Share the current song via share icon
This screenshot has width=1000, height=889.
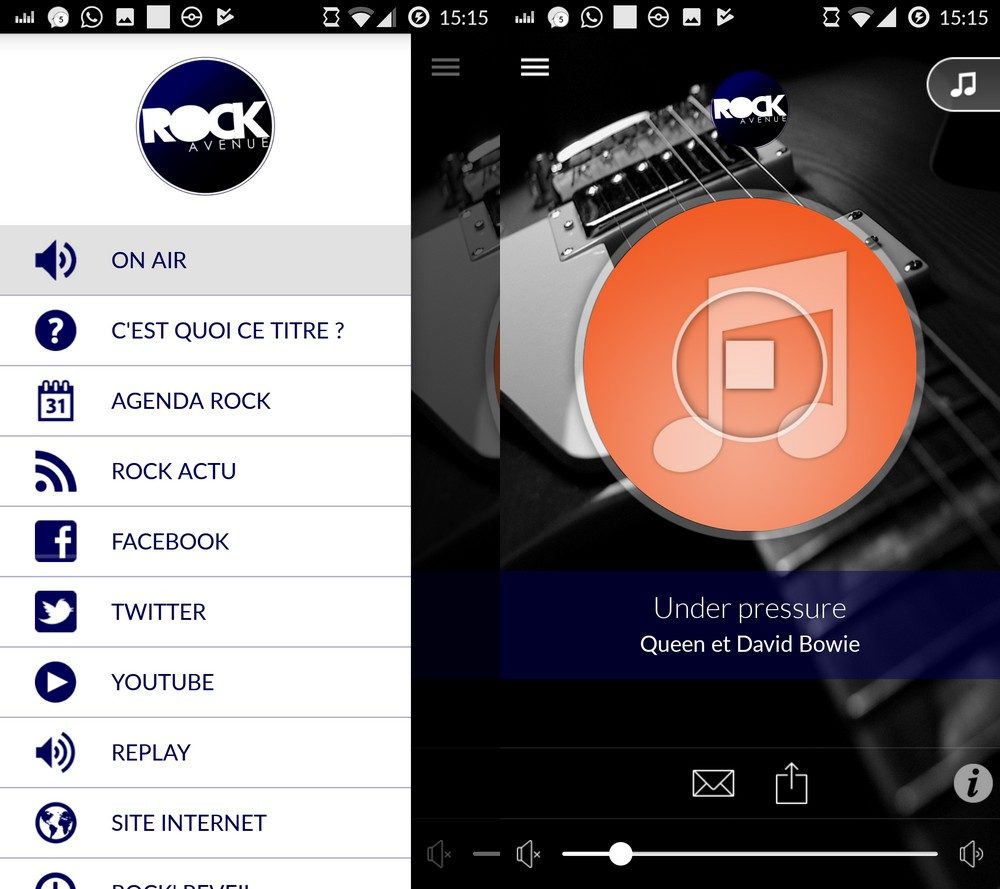[x=791, y=783]
